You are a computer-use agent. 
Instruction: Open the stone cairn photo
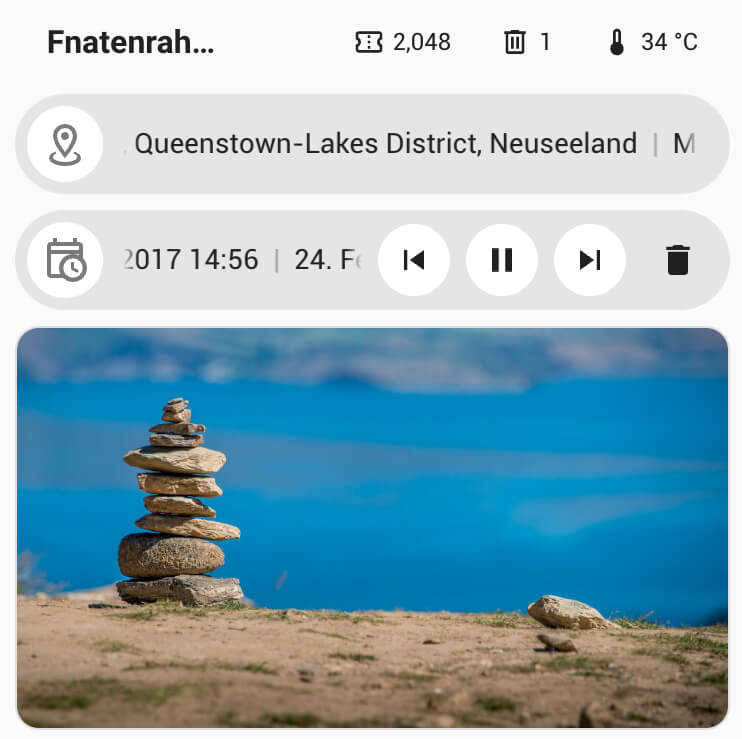point(372,527)
